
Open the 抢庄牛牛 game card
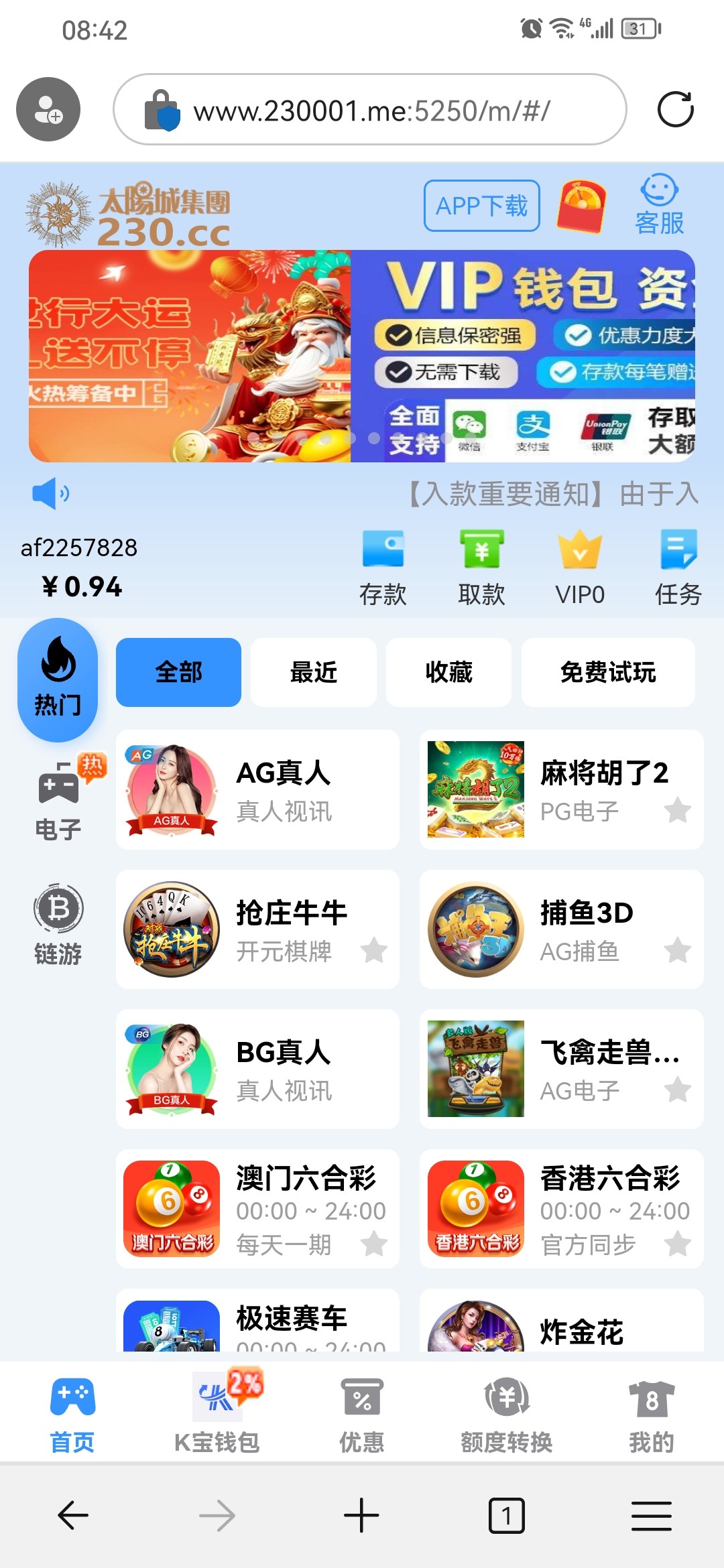[257, 929]
